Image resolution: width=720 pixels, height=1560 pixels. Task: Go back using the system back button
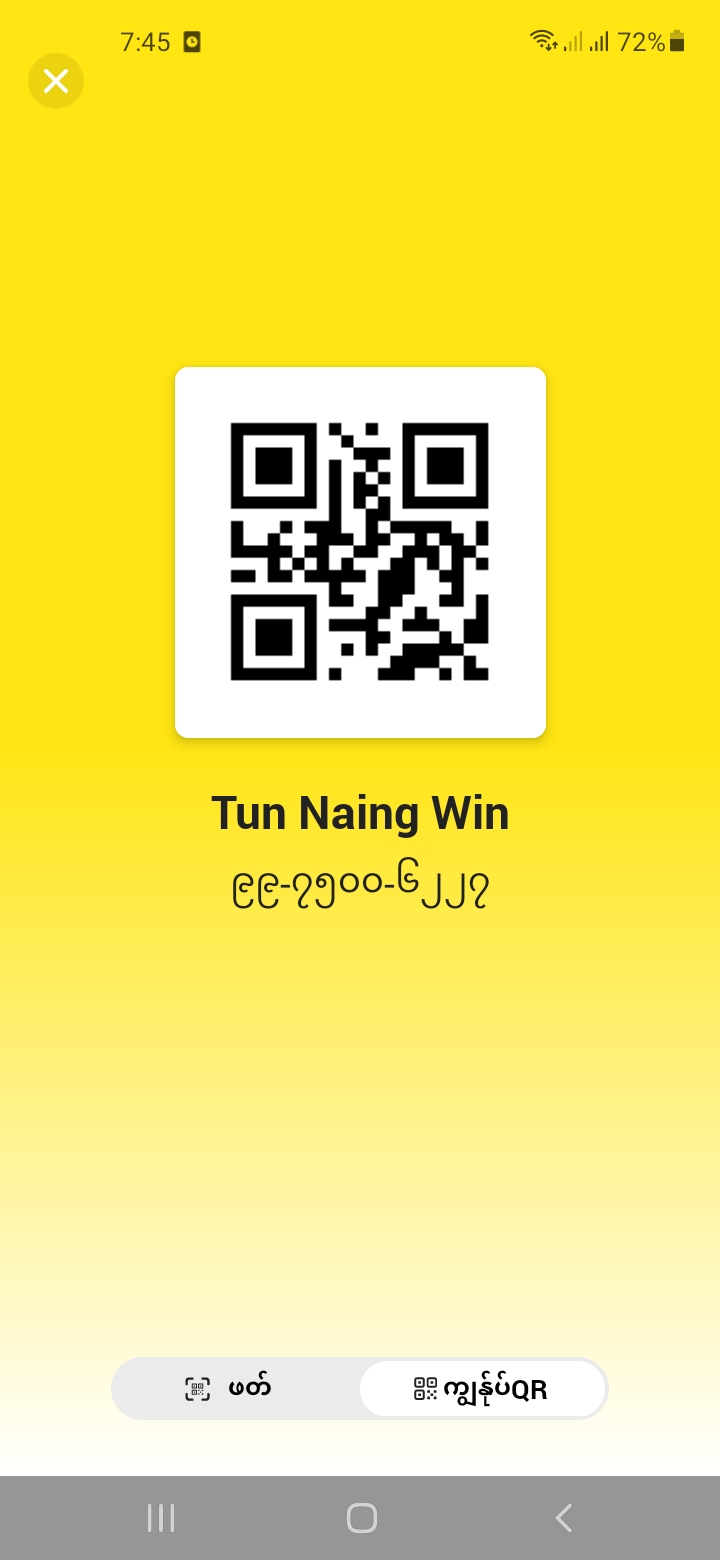(x=563, y=1518)
